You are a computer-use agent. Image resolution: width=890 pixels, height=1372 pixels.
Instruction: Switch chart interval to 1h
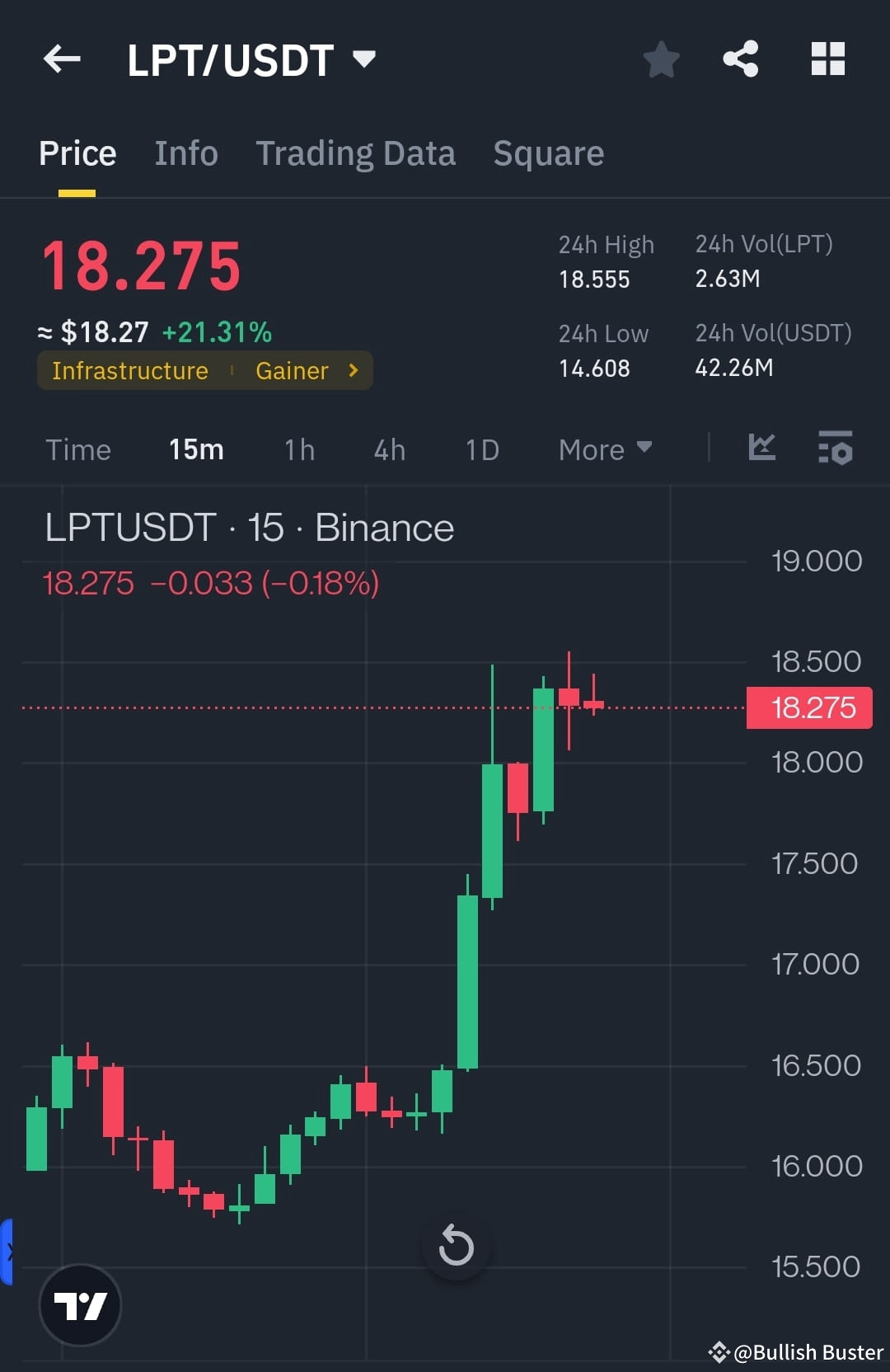298,449
